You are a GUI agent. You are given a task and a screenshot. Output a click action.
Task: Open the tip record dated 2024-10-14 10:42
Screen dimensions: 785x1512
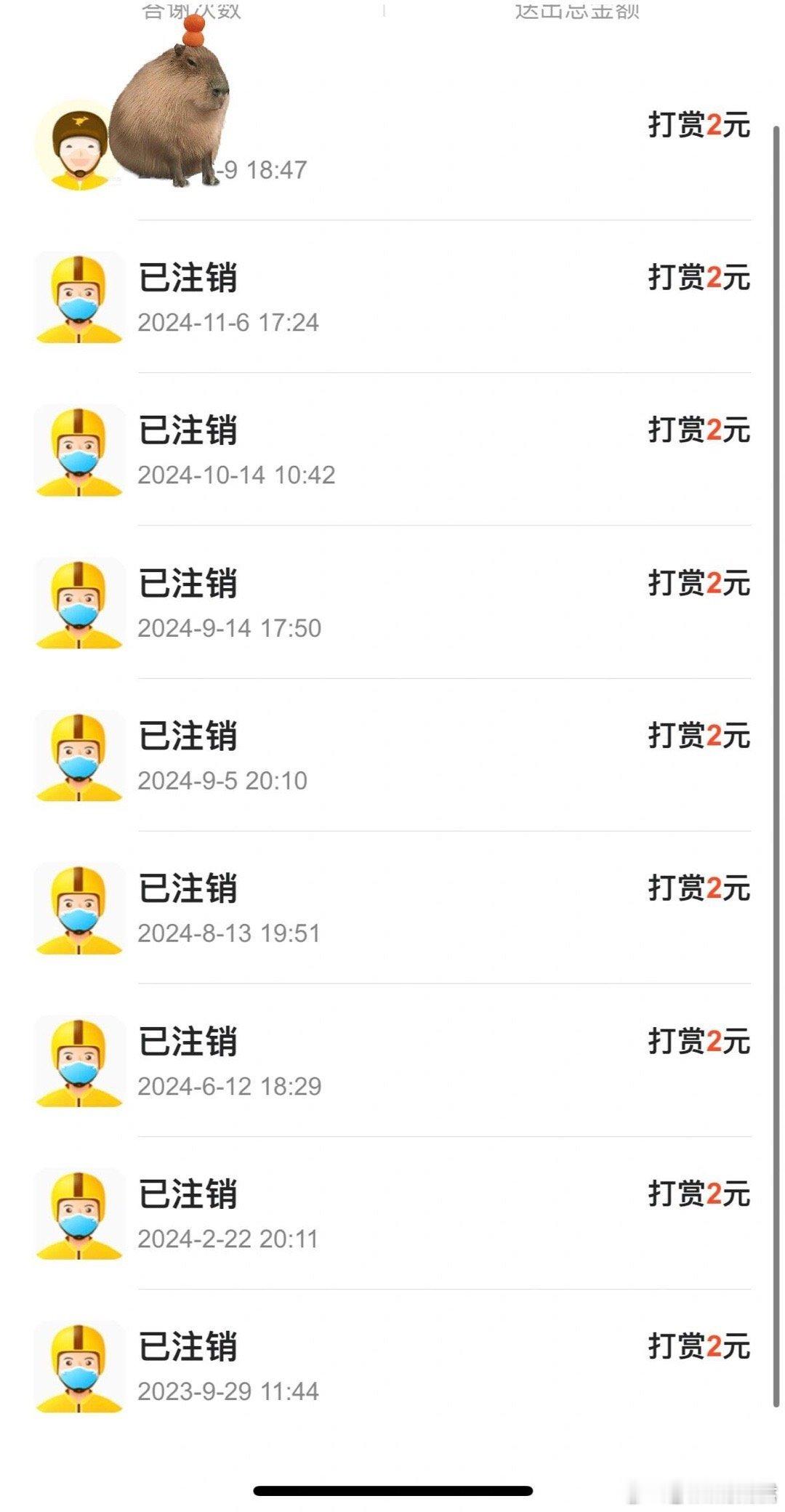(392, 449)
